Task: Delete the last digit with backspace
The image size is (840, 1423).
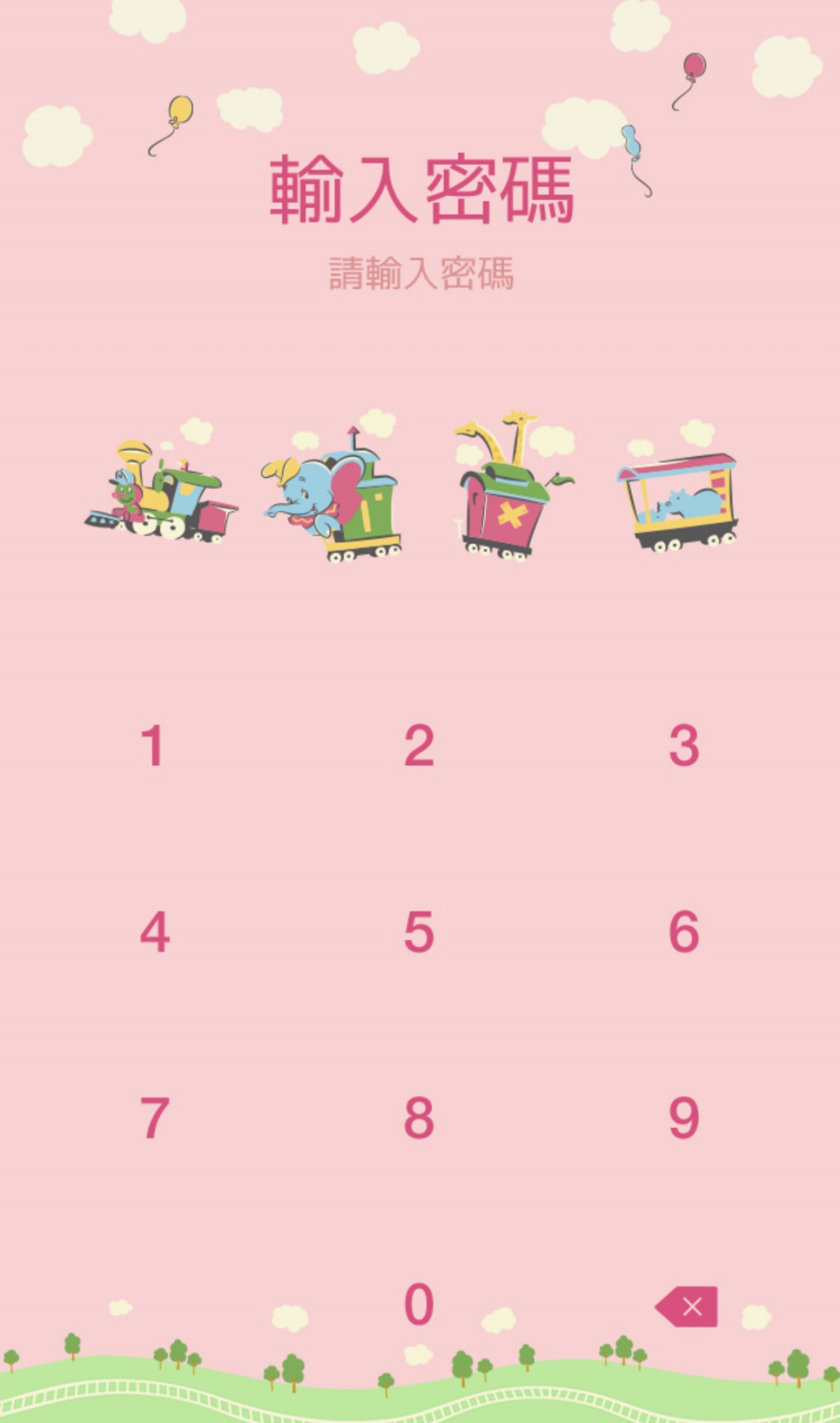Action: [687, 1306]
